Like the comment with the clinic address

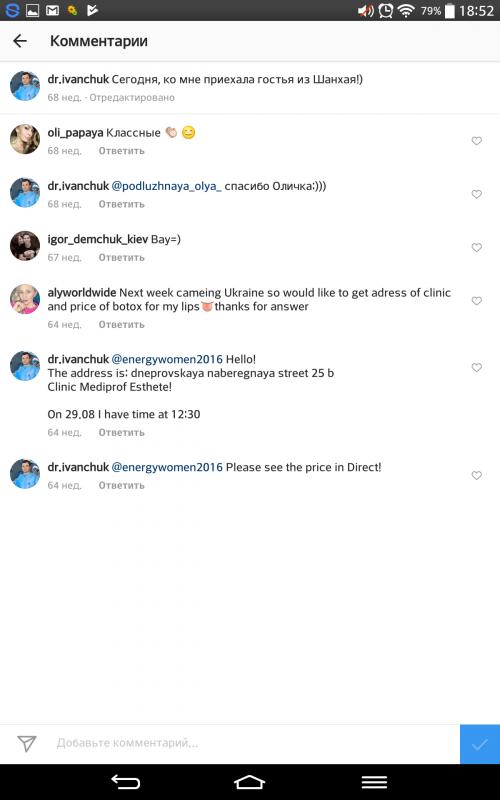click(477, 367)
